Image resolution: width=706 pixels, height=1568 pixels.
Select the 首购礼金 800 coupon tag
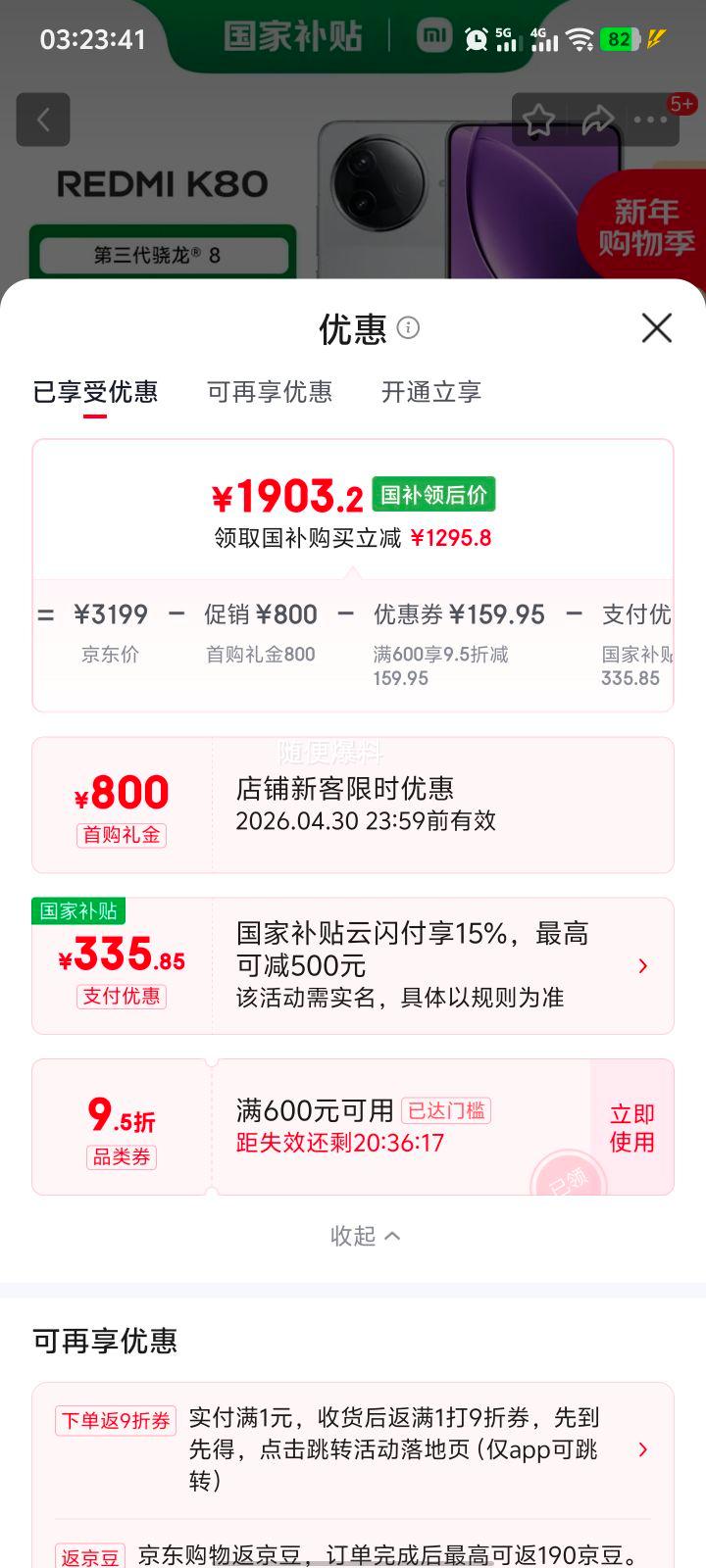pos(123,835)
